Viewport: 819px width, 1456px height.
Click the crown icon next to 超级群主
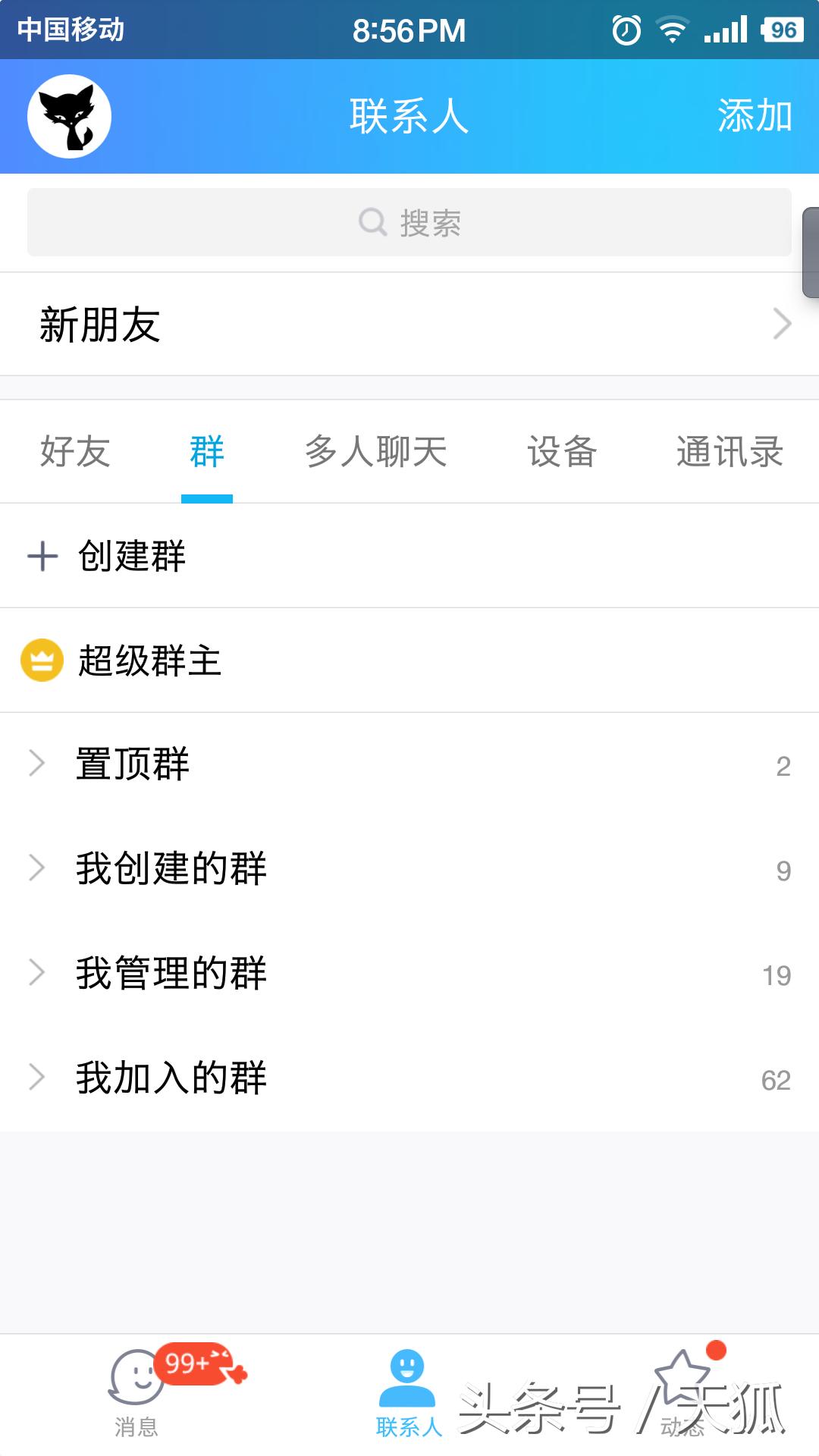click(42, 661)
